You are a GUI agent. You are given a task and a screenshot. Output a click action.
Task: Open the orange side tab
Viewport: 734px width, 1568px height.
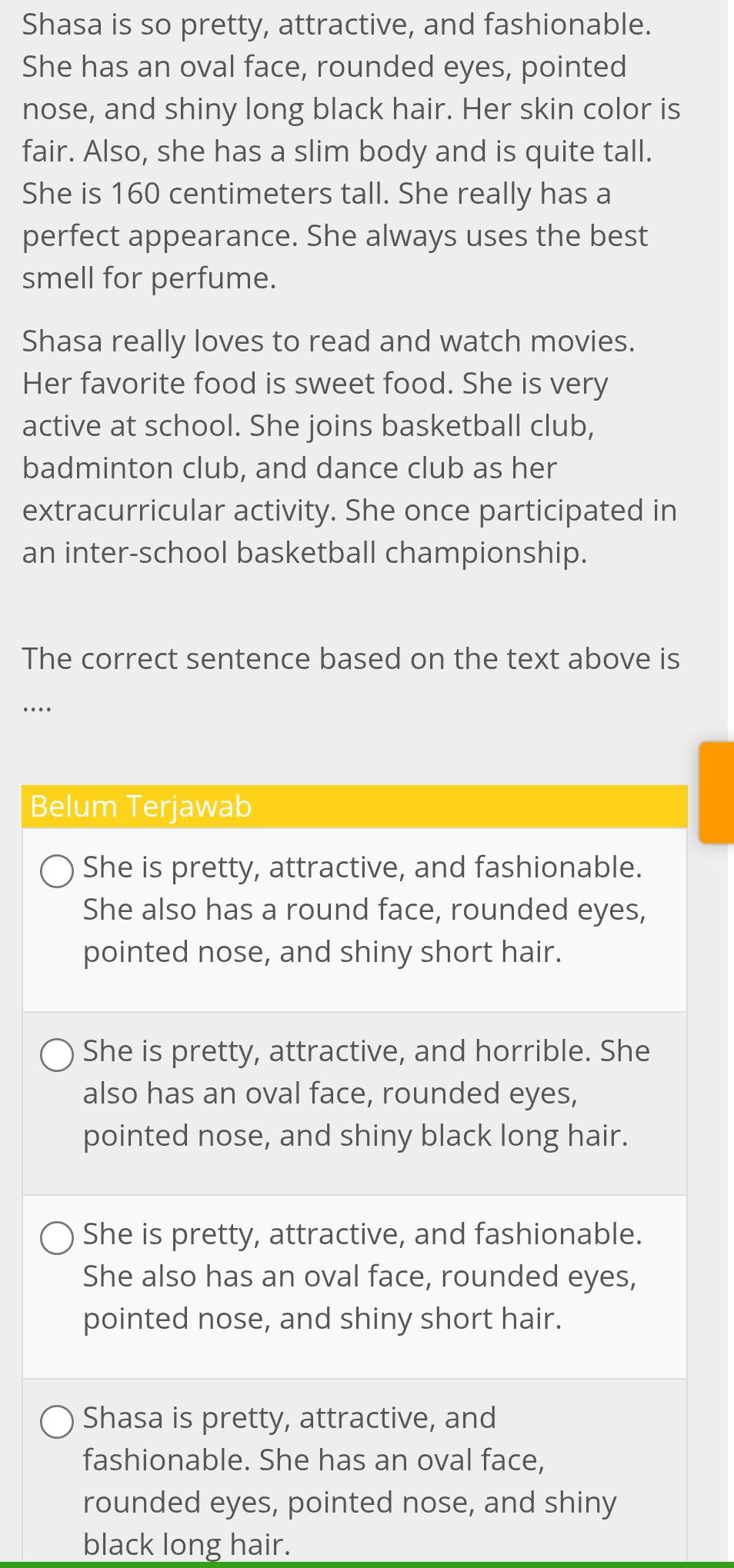click(x=716, y=793)
